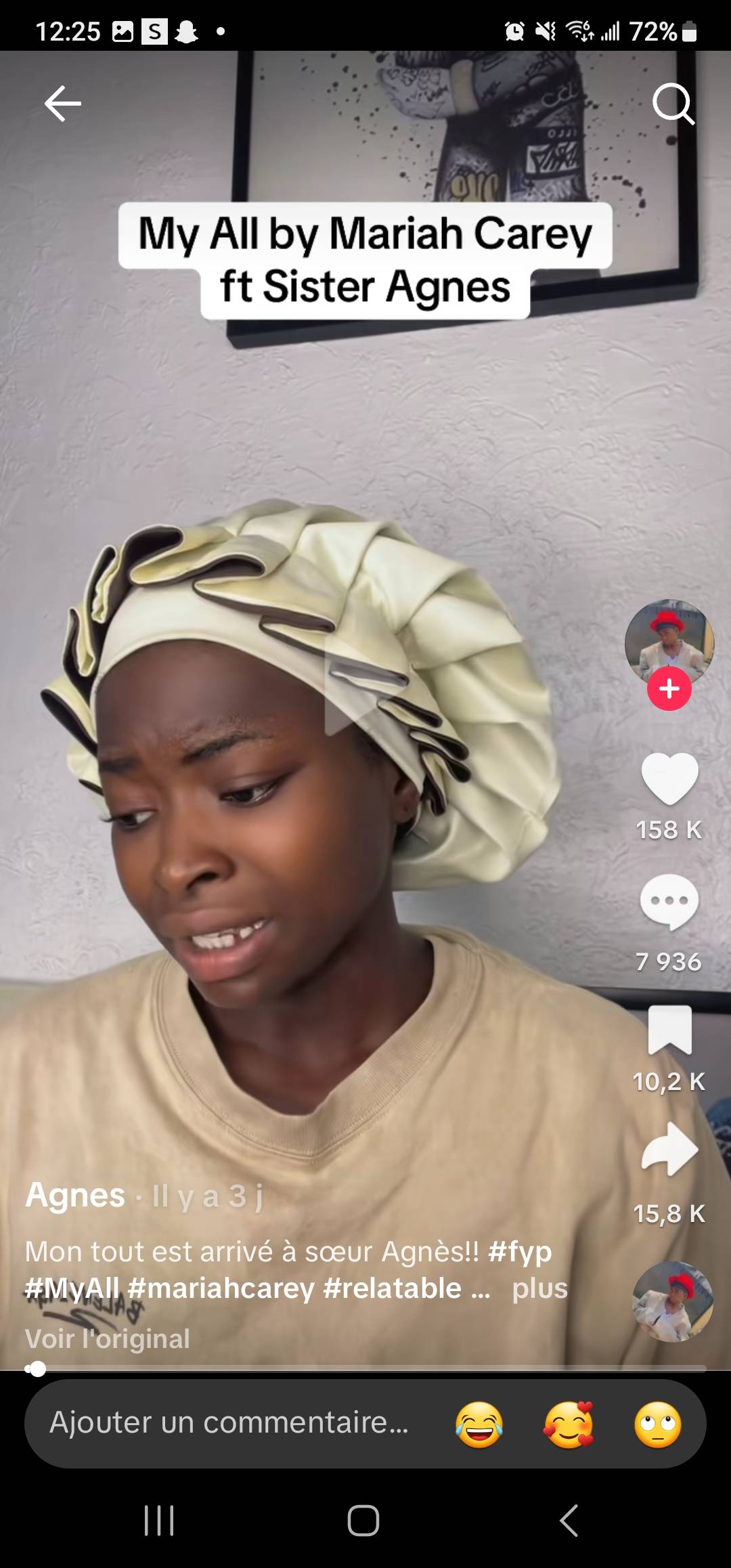Expand the caption with 'plus'
Screen dimensions: 731x1568
539,1288
